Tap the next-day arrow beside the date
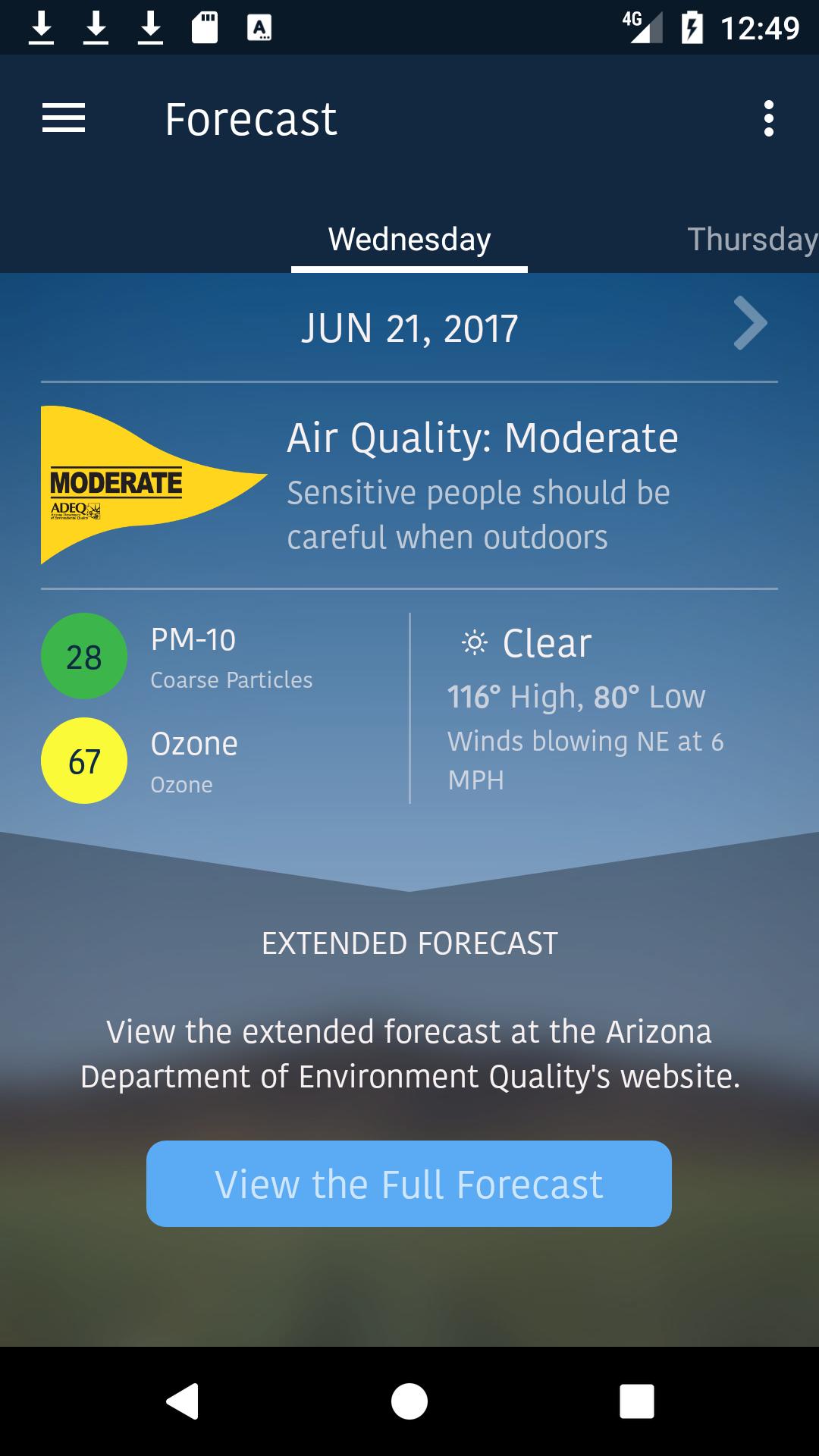 [x=750, y=324]
